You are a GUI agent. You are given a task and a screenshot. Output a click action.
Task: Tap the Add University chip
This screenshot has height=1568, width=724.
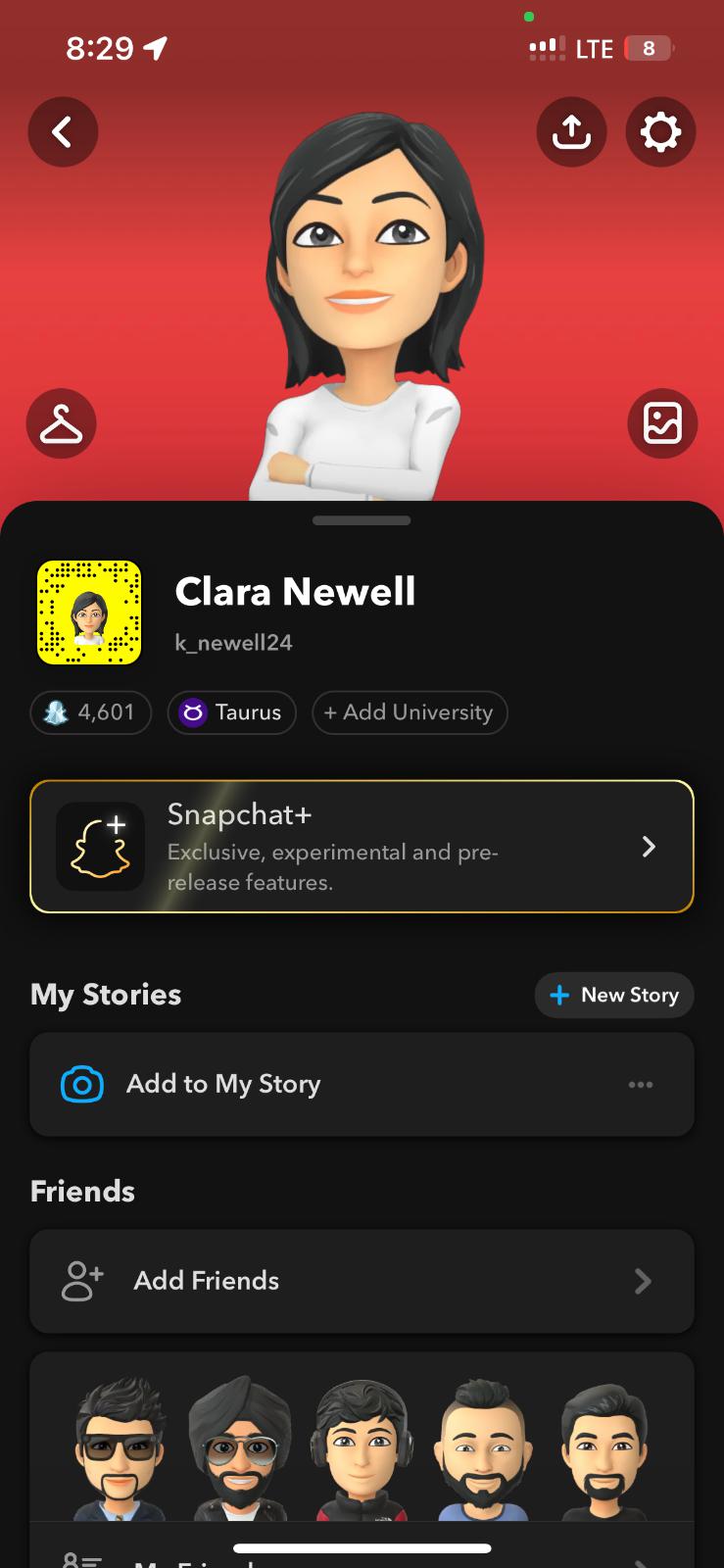click(410, 712)
